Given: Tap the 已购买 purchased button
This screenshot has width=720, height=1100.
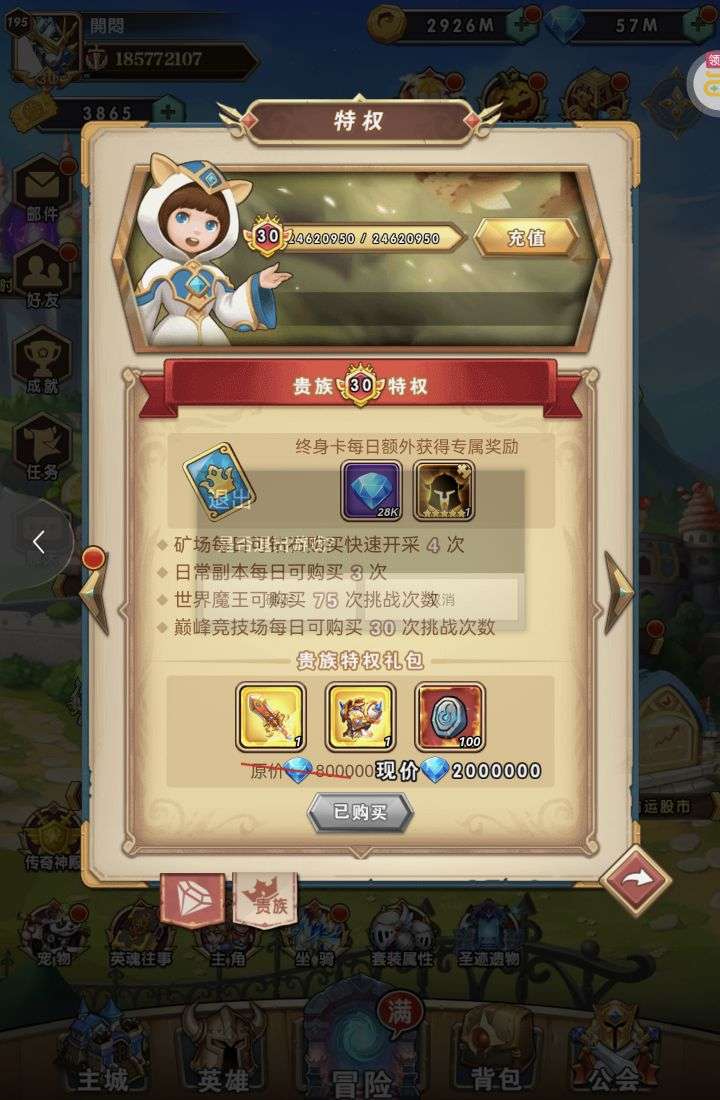Looking at the screenshot, I should tap(360, 812).
